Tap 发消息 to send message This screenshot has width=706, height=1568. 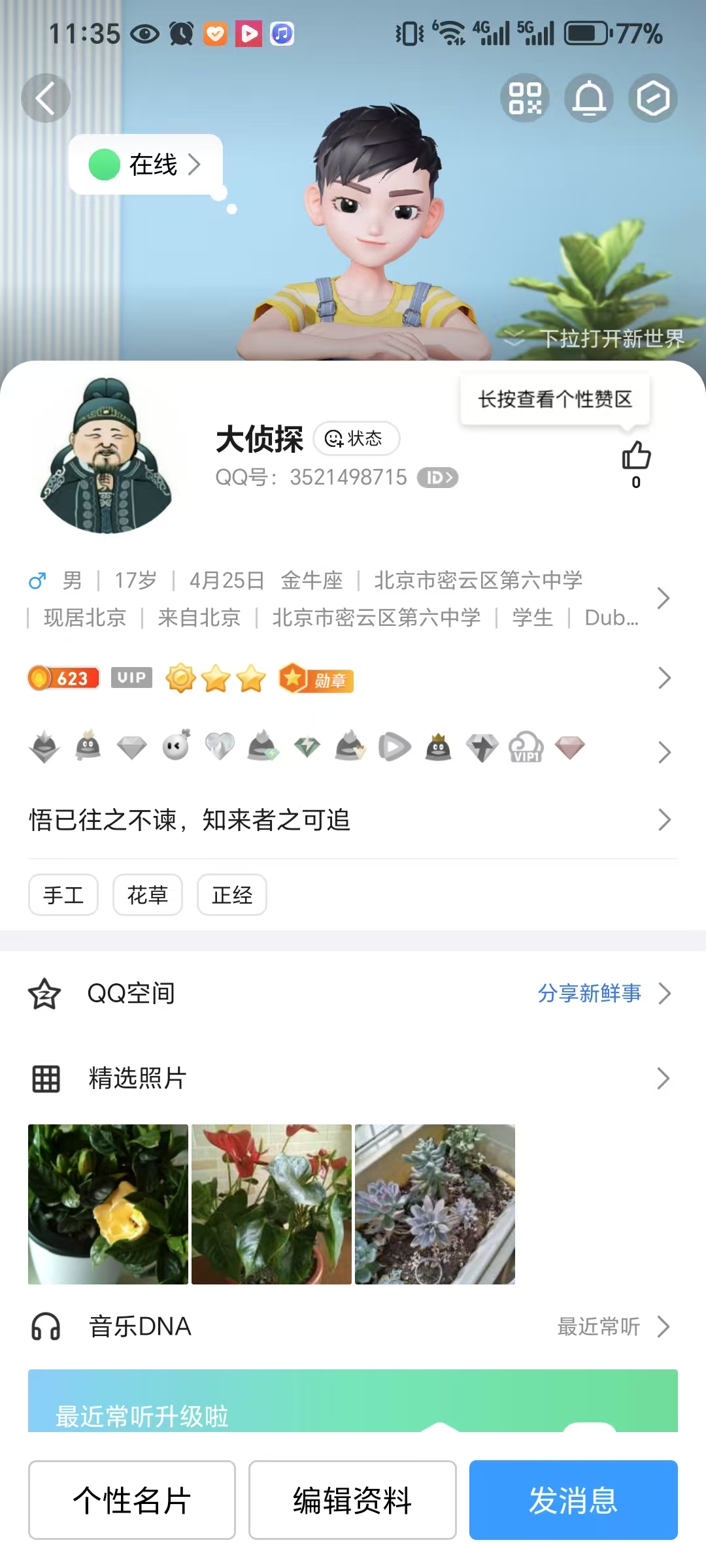pos(573,1500)
